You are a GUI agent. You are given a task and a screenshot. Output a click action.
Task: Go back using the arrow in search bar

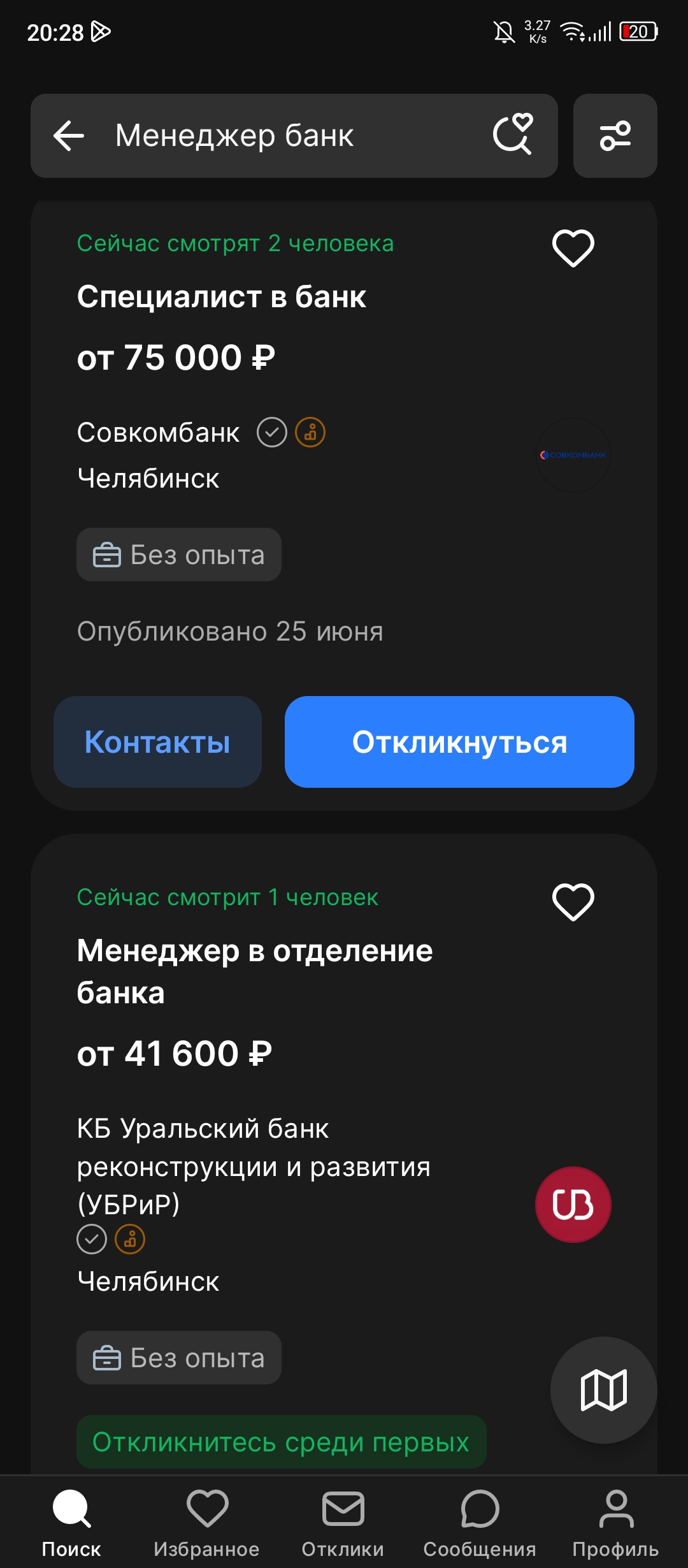coord(69,136)
